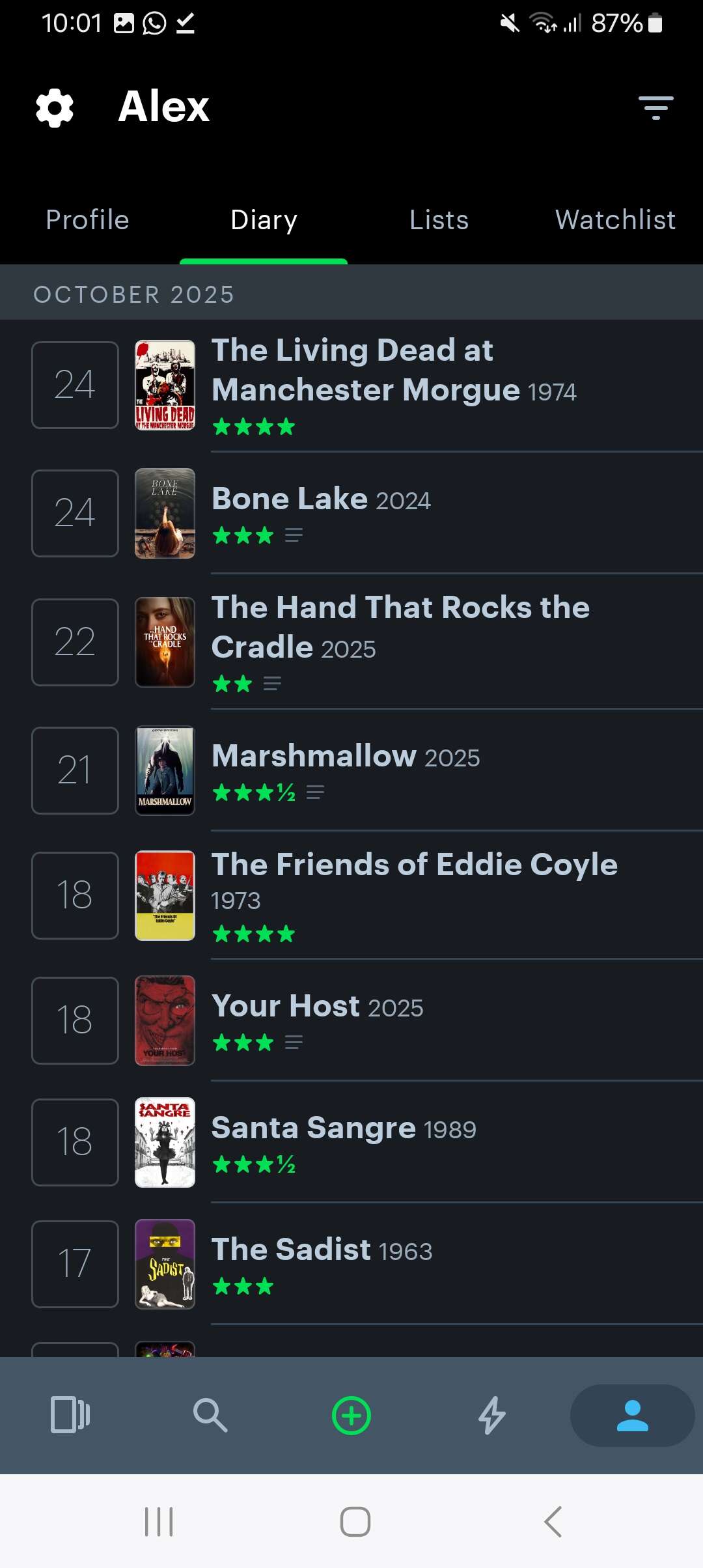Select The Friends of Eddie Coyle entry
The image size is (703, 1568).
[414, 895]
